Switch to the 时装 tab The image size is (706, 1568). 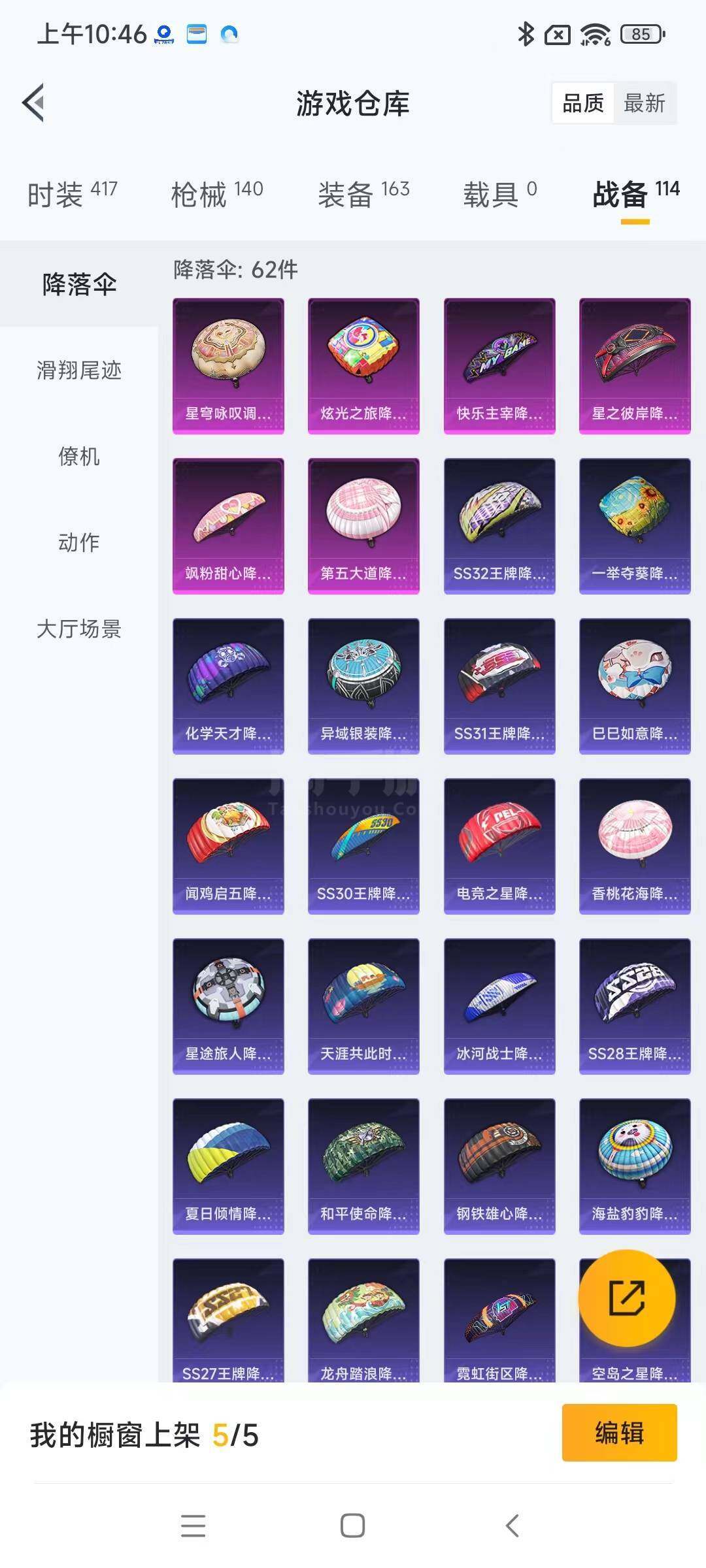73,195
